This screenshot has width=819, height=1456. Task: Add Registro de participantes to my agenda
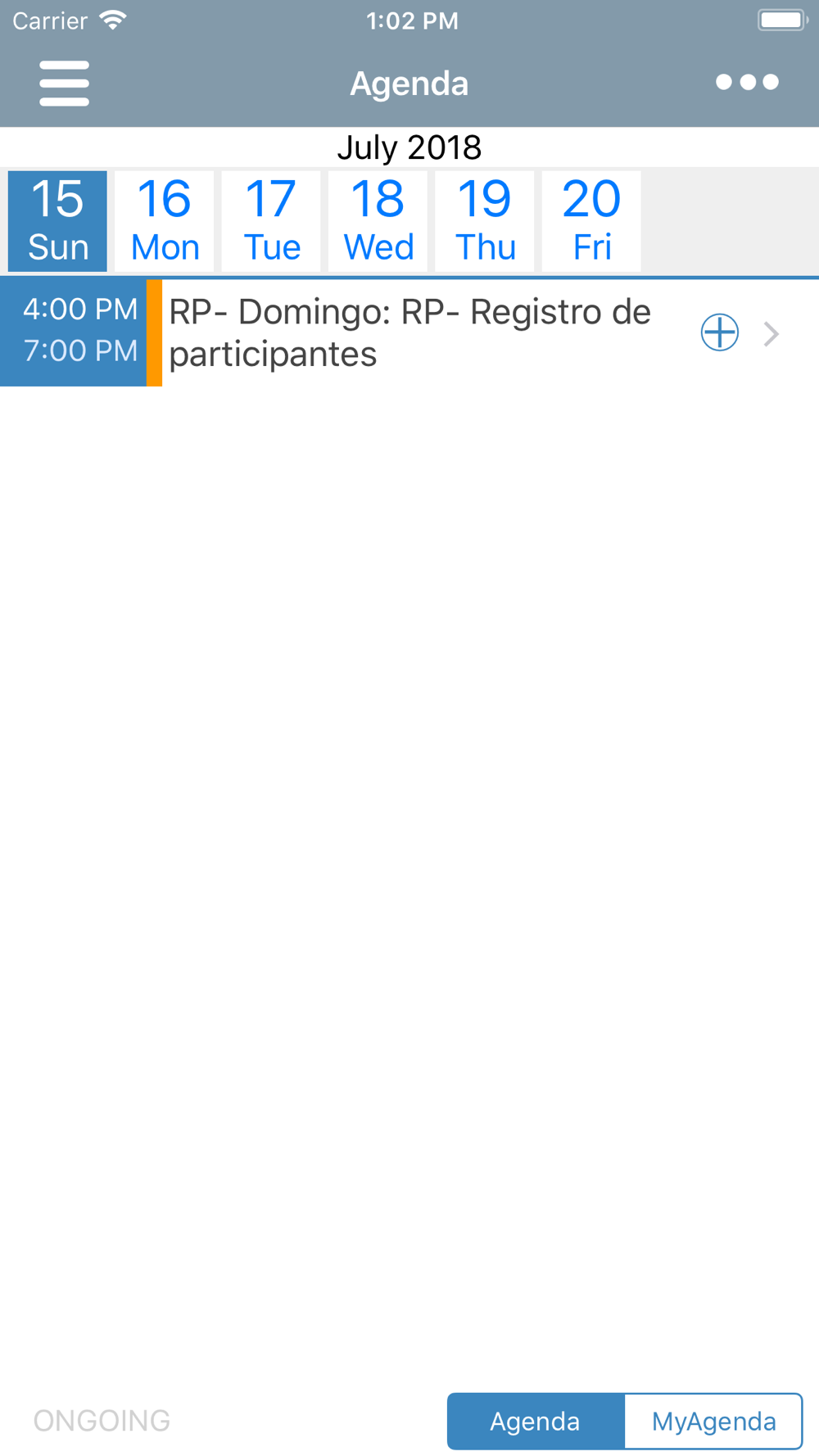(720, 332)
